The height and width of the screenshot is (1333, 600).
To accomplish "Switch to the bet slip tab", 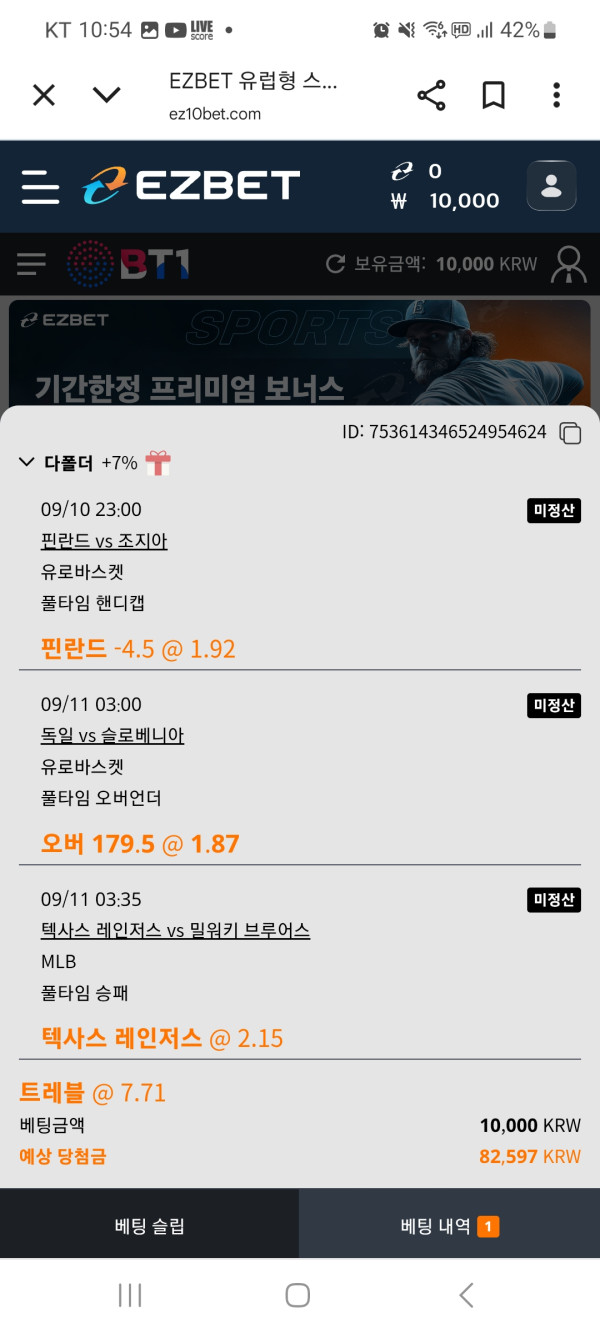I will (149, 1226).
